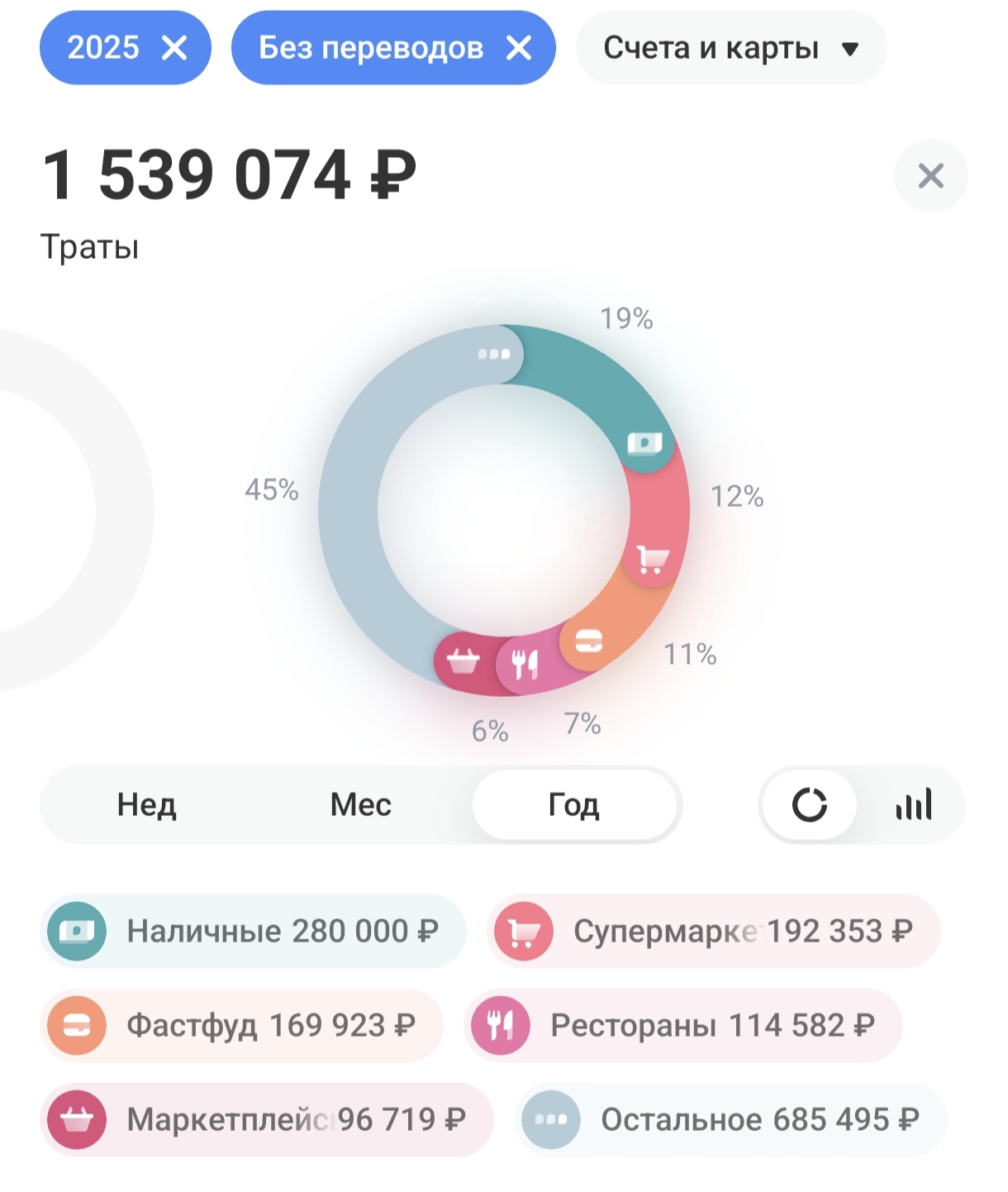Remove the Без переводов filter chip
Viewport: 1008px width, 1192px height.
519,48
